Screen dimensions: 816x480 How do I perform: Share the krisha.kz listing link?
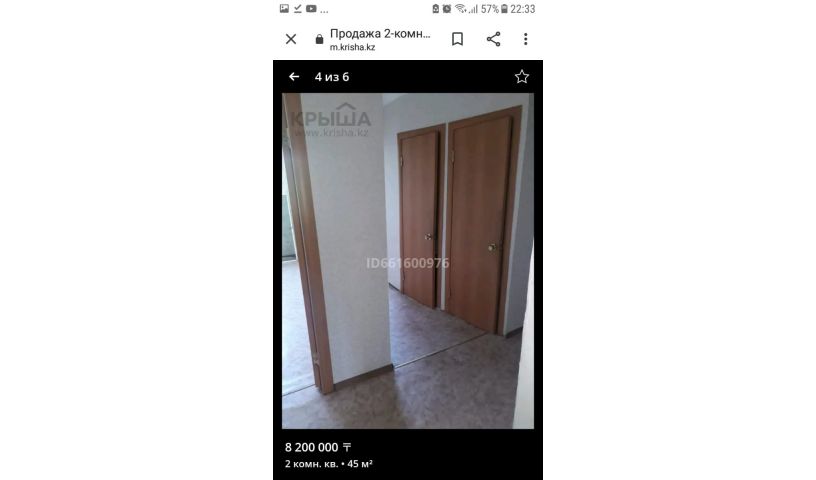tap(493, 39)
